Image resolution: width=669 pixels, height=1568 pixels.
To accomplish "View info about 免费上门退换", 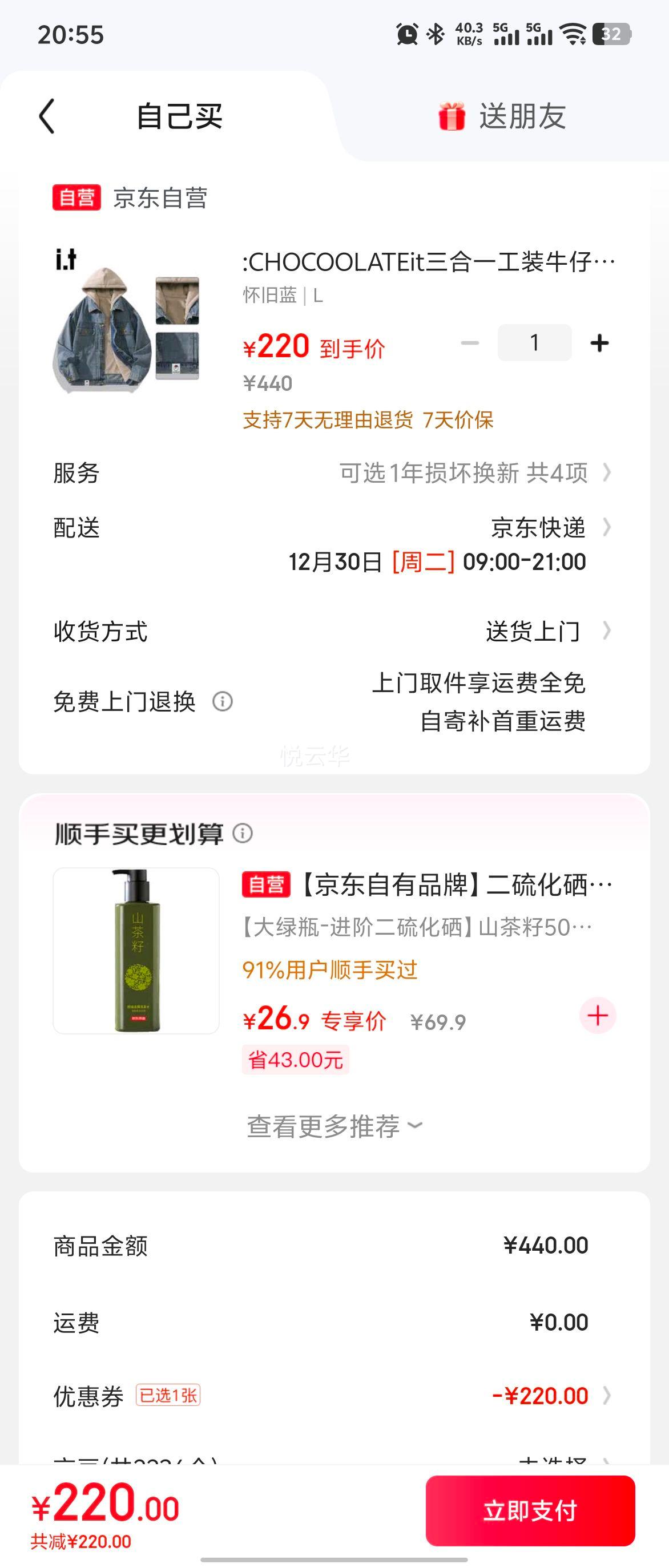I will pos(222,702).
